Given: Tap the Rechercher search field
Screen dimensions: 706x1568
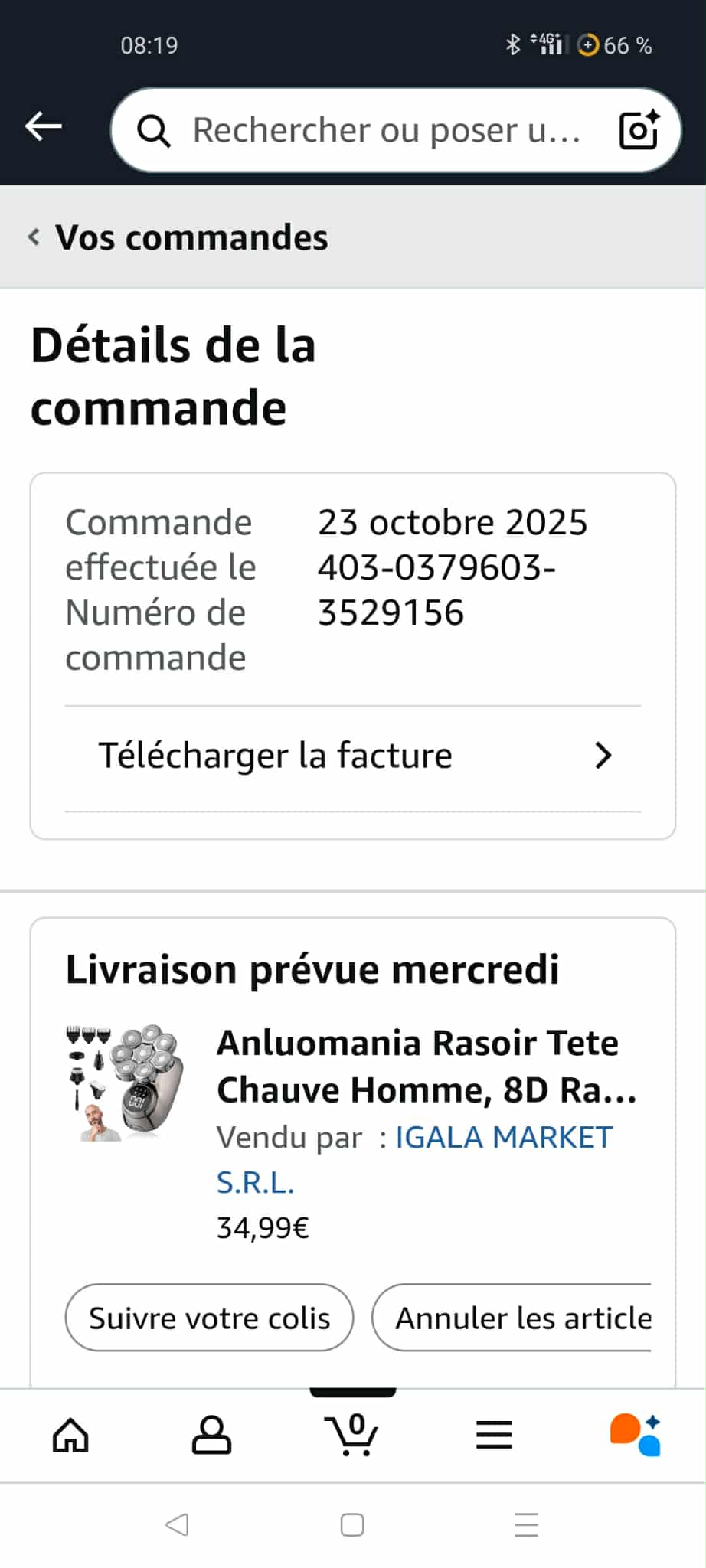Looking at the screenshot, I should pos(368,130).
